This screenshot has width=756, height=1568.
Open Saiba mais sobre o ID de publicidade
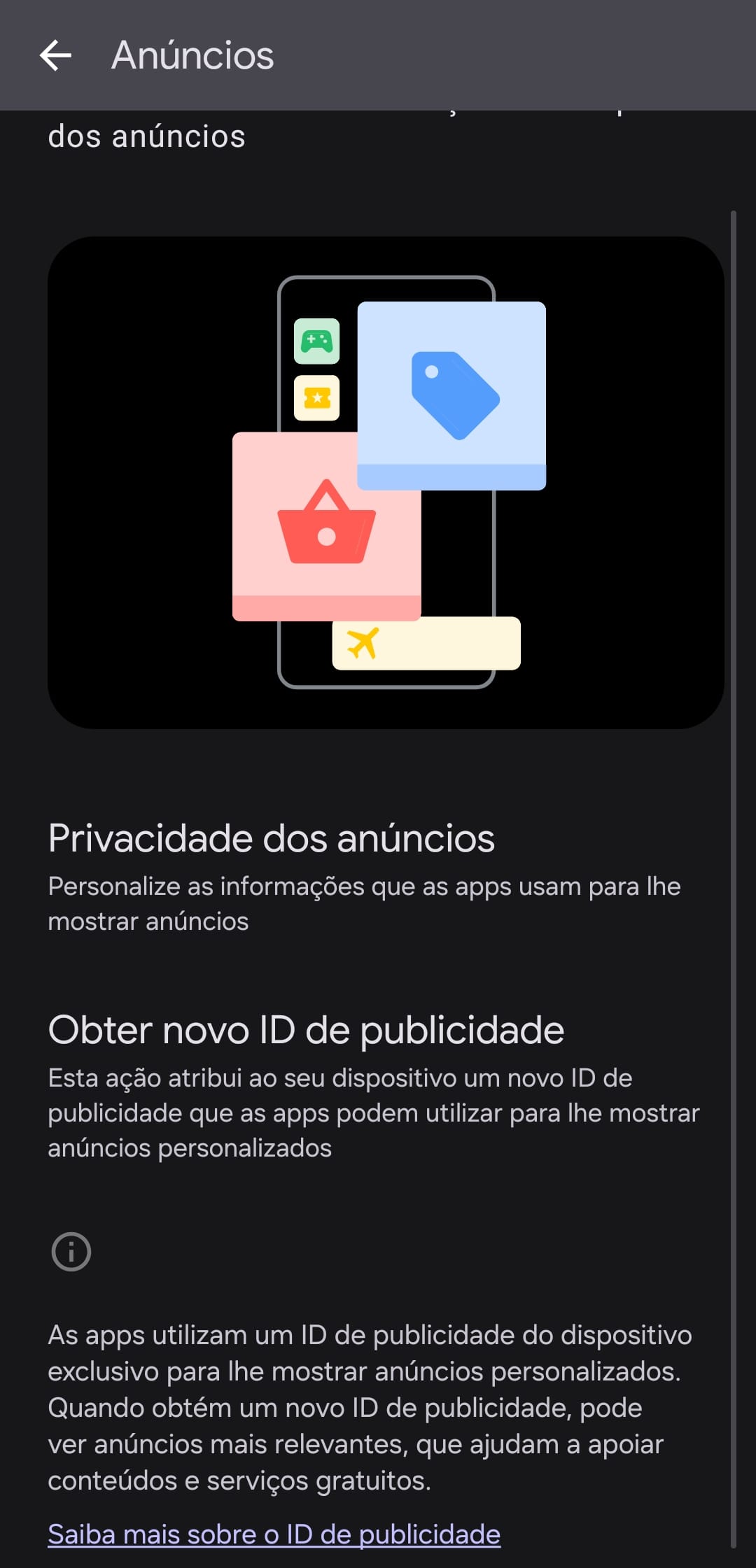tap(274, 1534)
